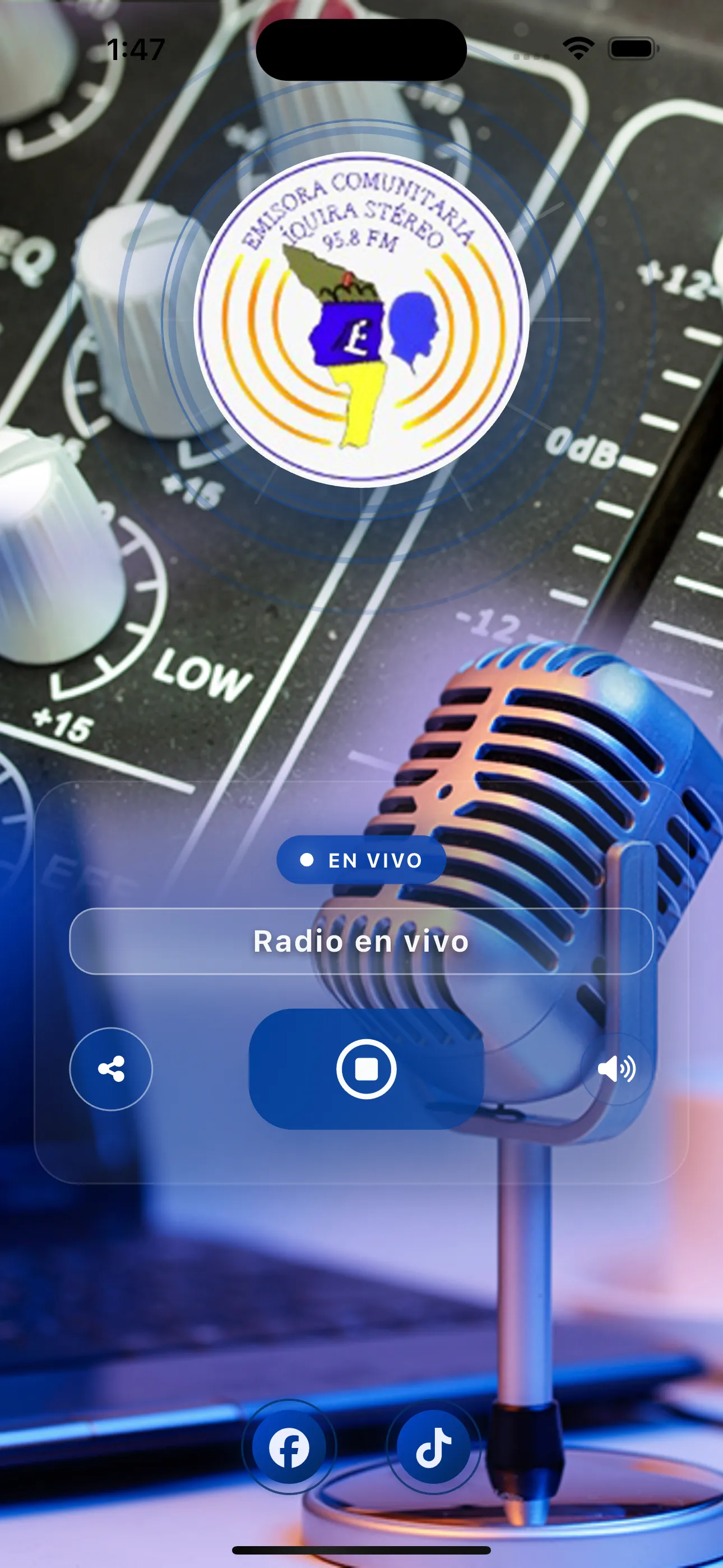Image resolution: width=723 pixels, height=1568 pixels.
Task: Tap the volume speaker icon
Action: pyautogui.click(x=616, y=1069)
